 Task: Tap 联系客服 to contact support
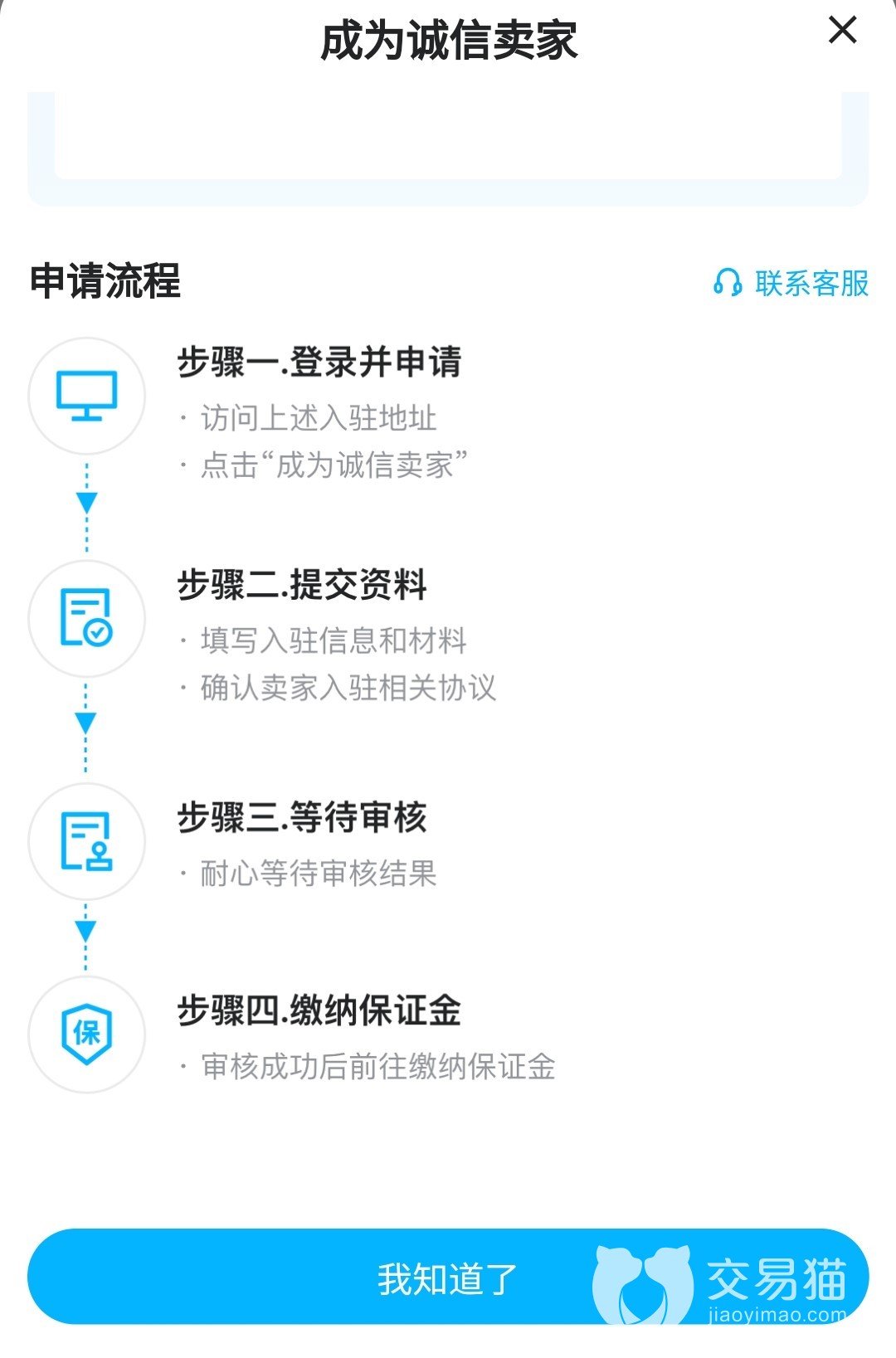click(x=791, y=284)
